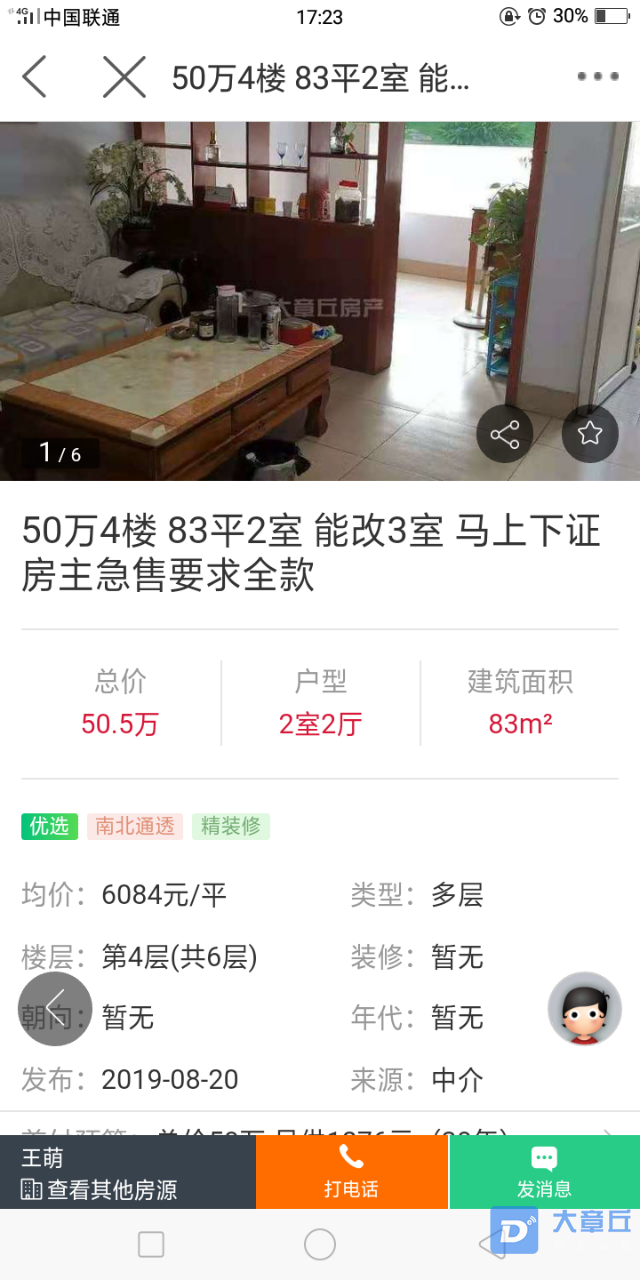View 王萌's other listings (查看其他房源)
This screenshot has width=640, height=1280.
(100, 1190)
